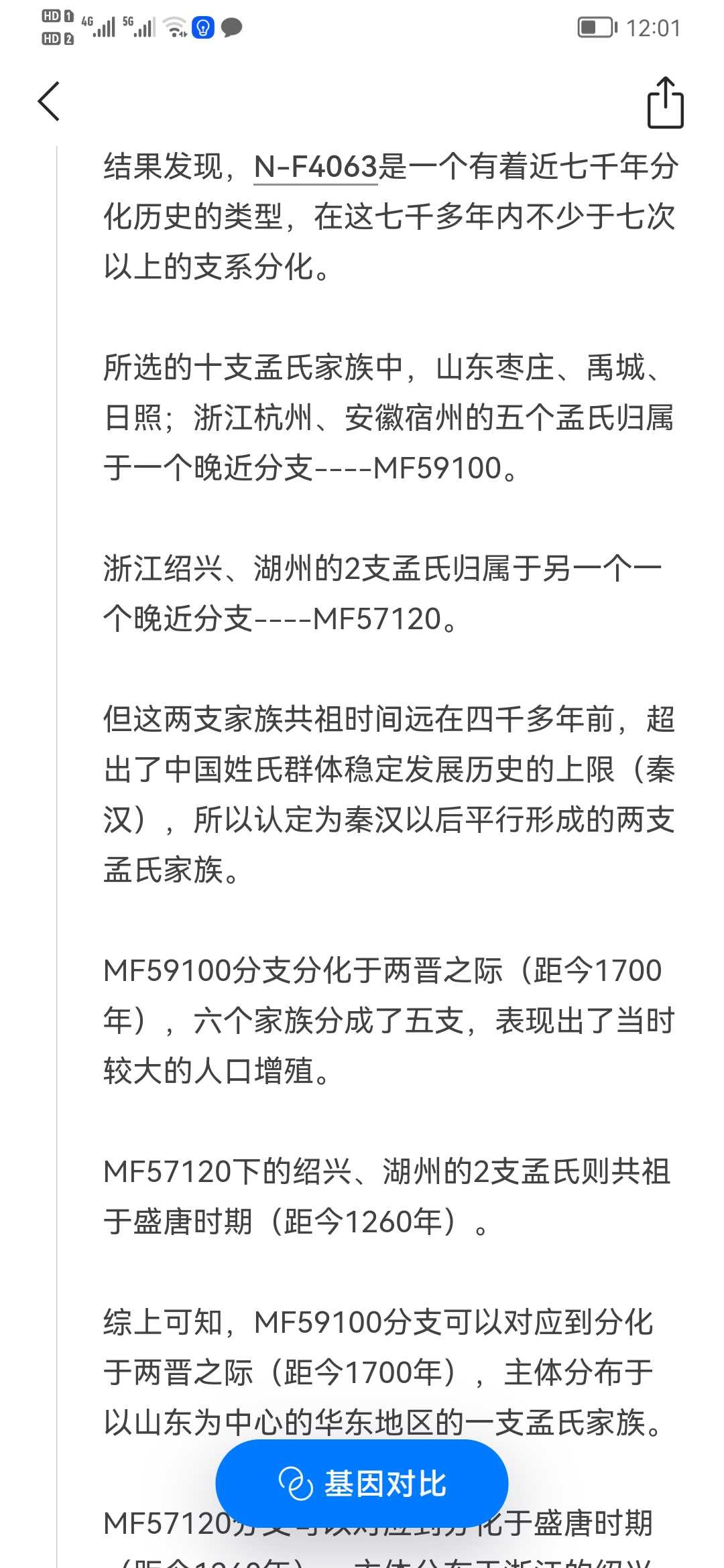
Task: Tap the blue 基因对比 button
Action: click(362, 1483)
